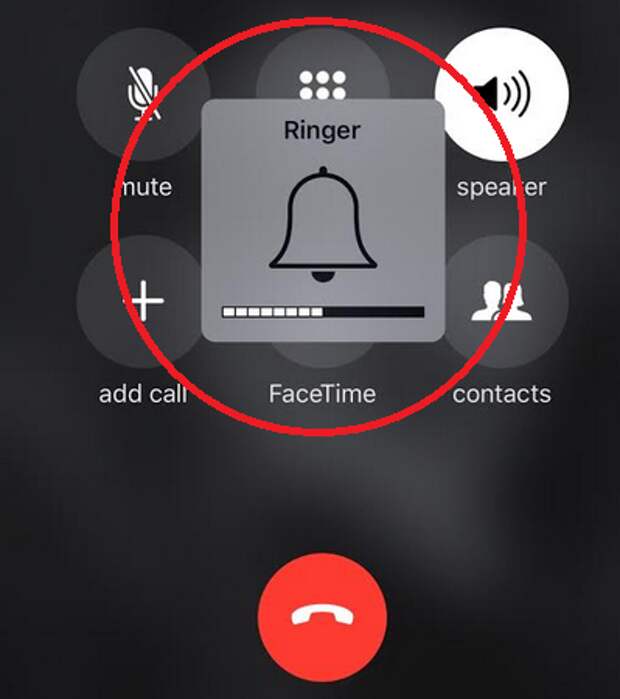Show the dial keypad
The image size is (620, 699).
click(322, 70)
